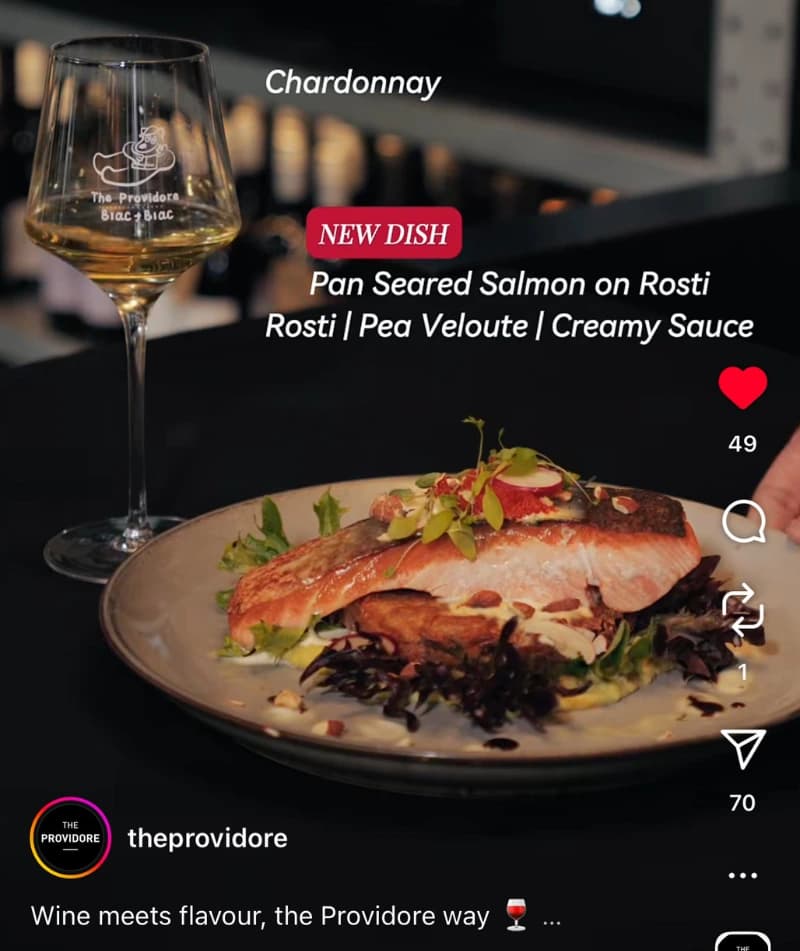Unlike the reel with the red heart

[743, 388]
